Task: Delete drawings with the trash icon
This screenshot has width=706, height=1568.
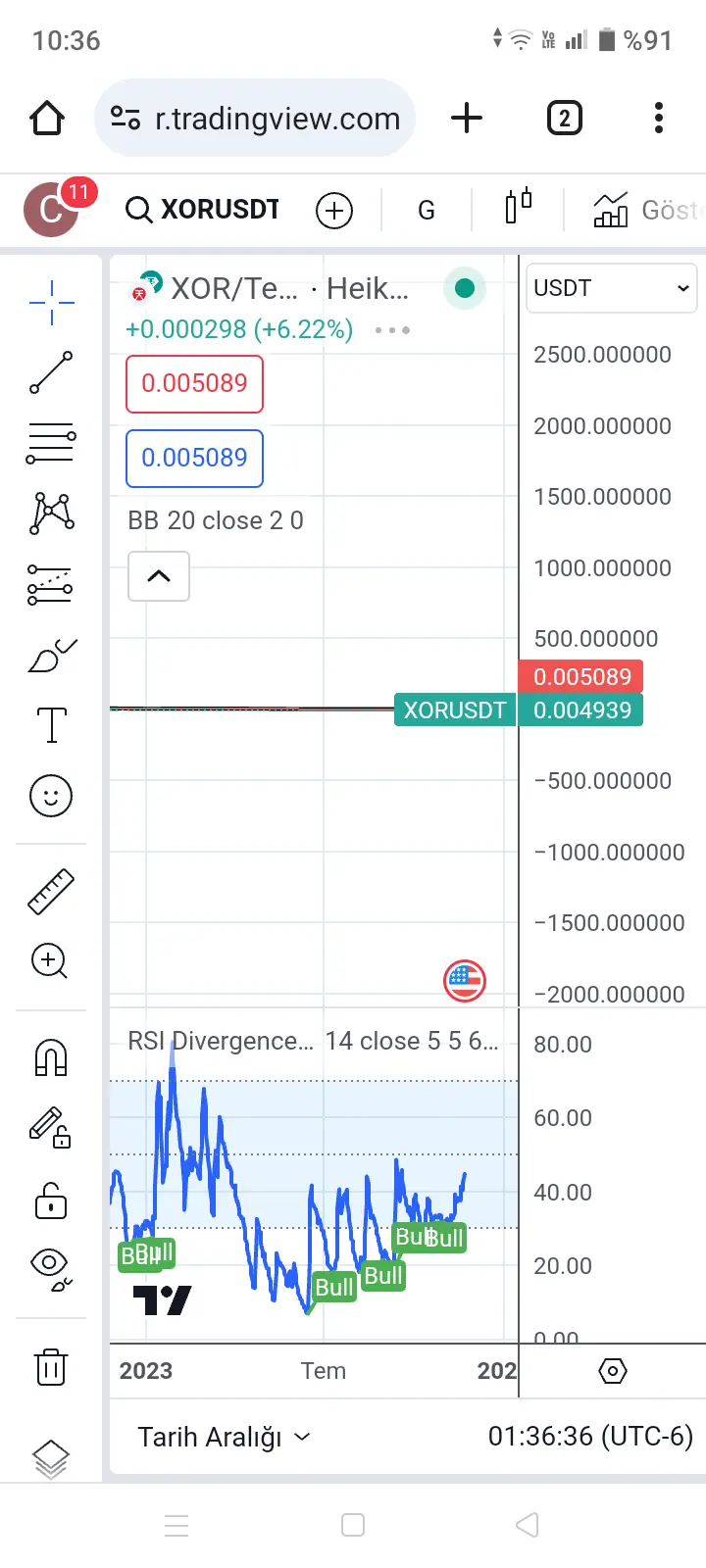Action: point(51,1366)
